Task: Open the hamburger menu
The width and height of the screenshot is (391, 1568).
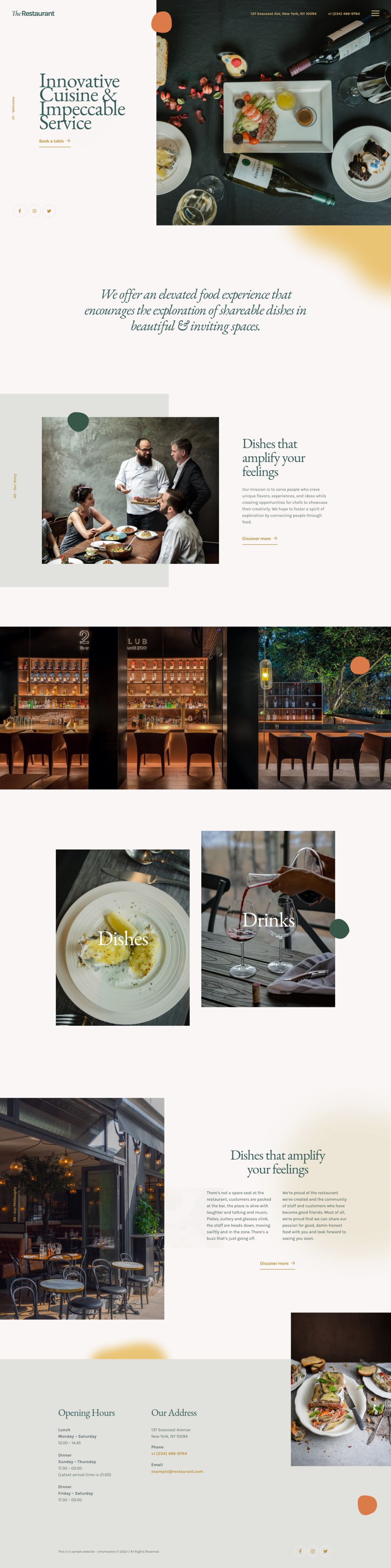Action: point(375,13)
